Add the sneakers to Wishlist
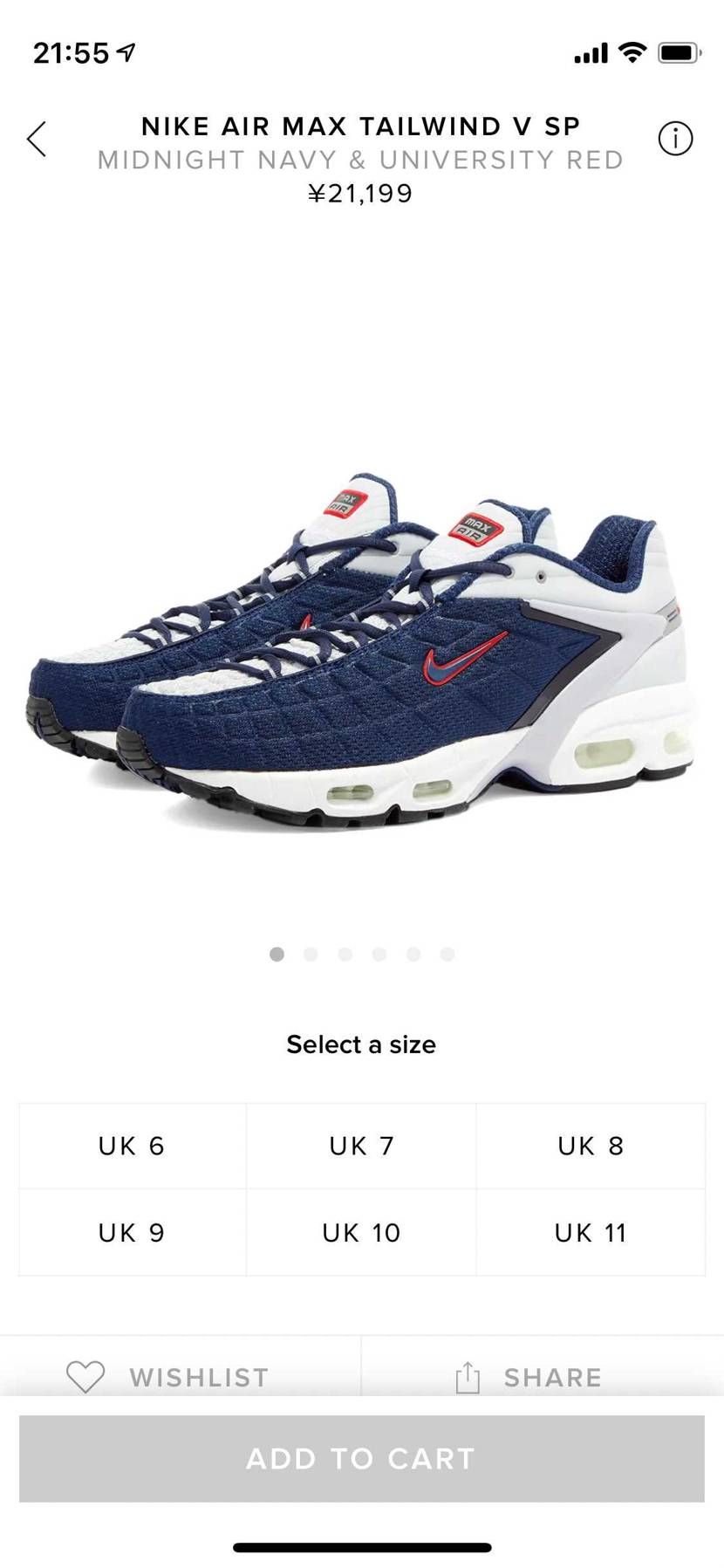 [169, 1377]
